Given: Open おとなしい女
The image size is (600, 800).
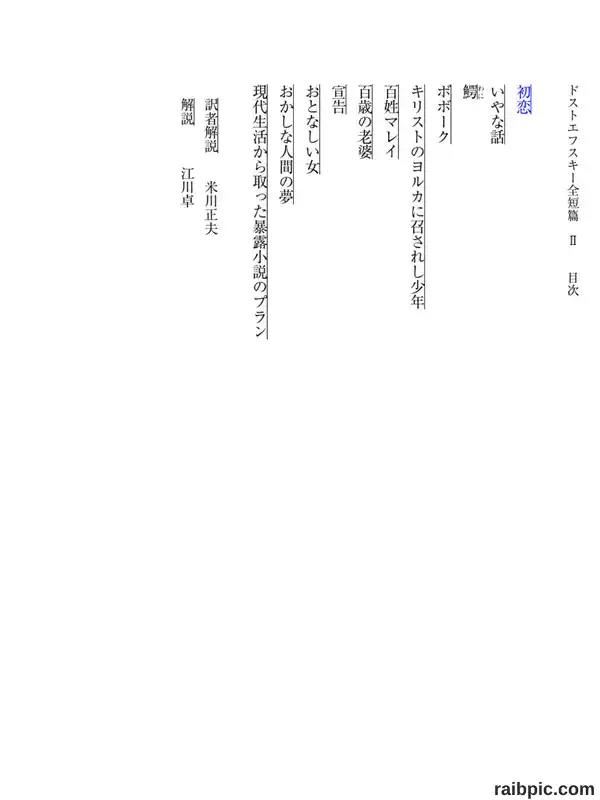Looking at the screenshot, I should click(x=312, y=130).
